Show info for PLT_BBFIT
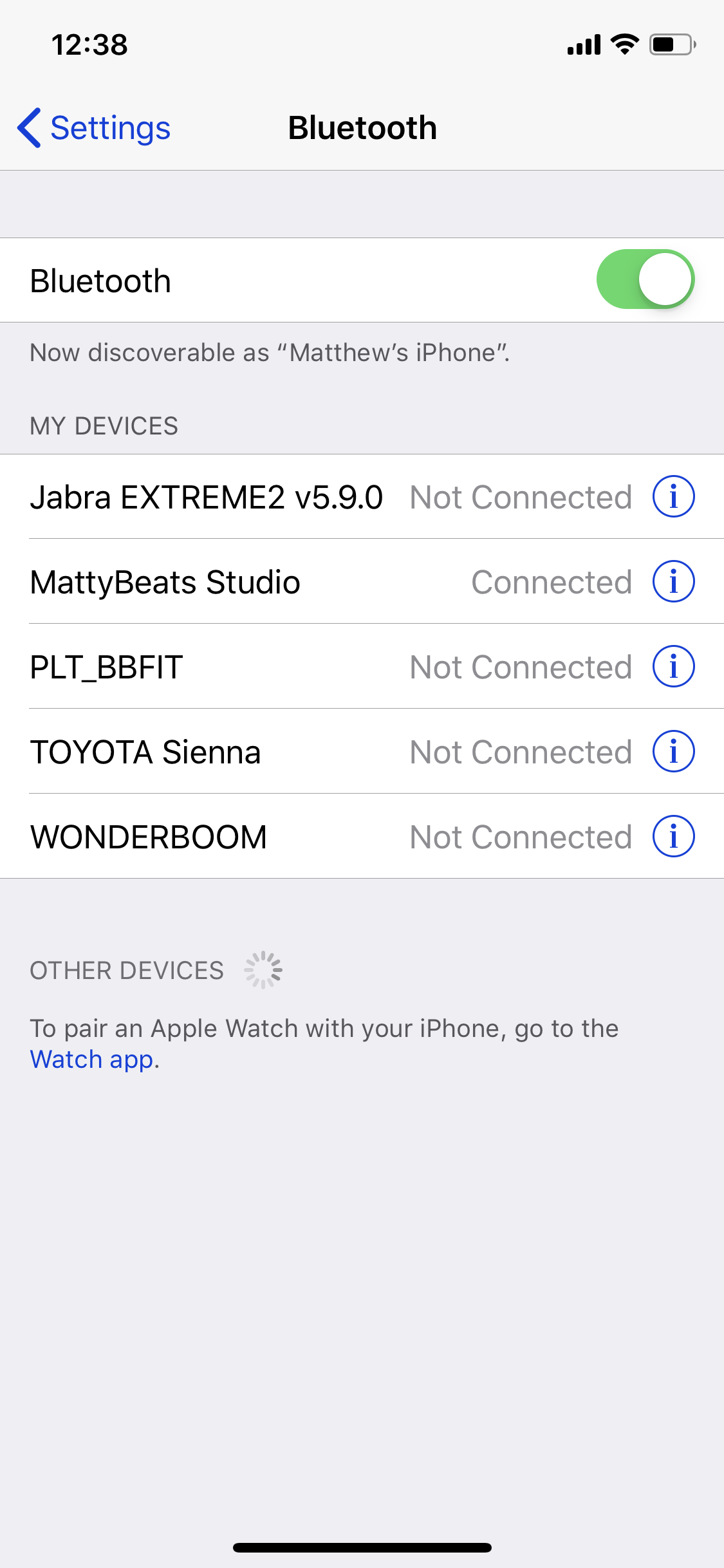 tap(673, 667)
